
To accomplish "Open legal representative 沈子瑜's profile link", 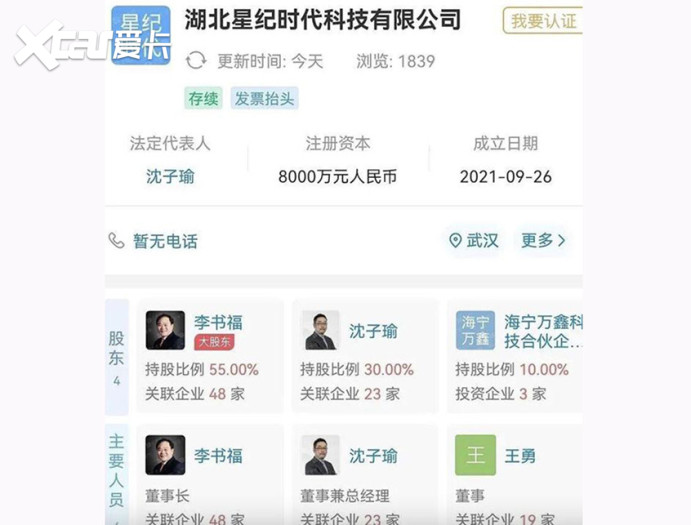I will click(170, 177).
